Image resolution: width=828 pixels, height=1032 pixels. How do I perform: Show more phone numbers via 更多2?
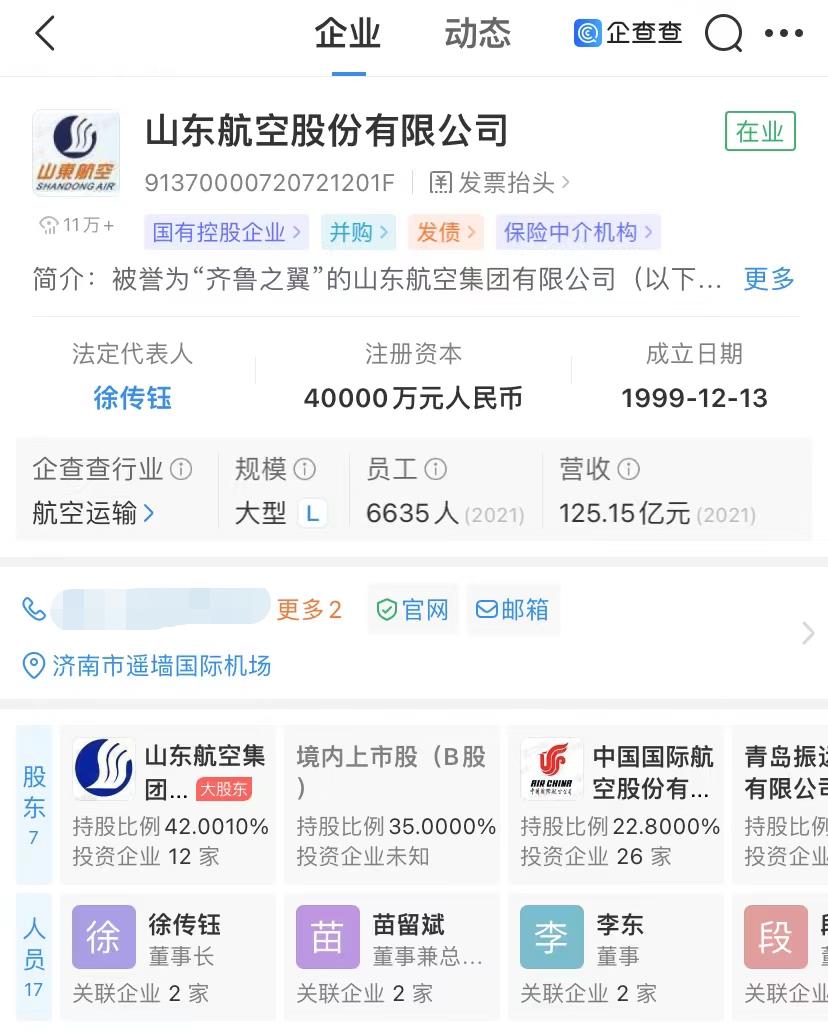pyautogui.click(x=309, y=610)
